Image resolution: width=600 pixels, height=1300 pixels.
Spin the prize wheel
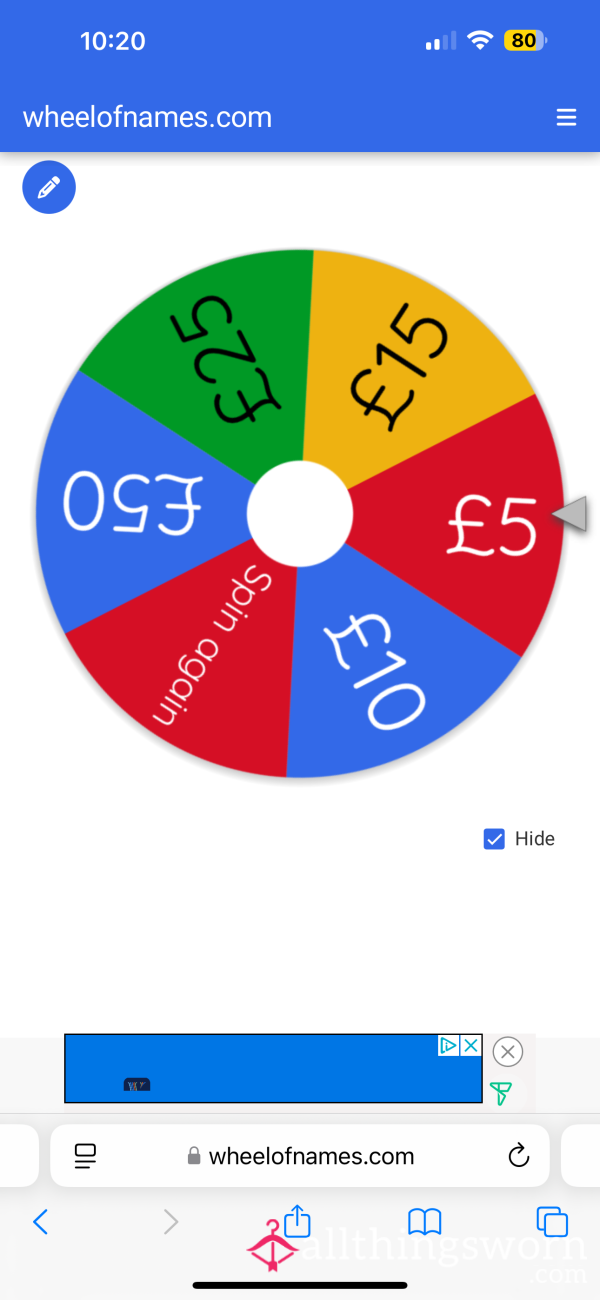pos(300,513)
